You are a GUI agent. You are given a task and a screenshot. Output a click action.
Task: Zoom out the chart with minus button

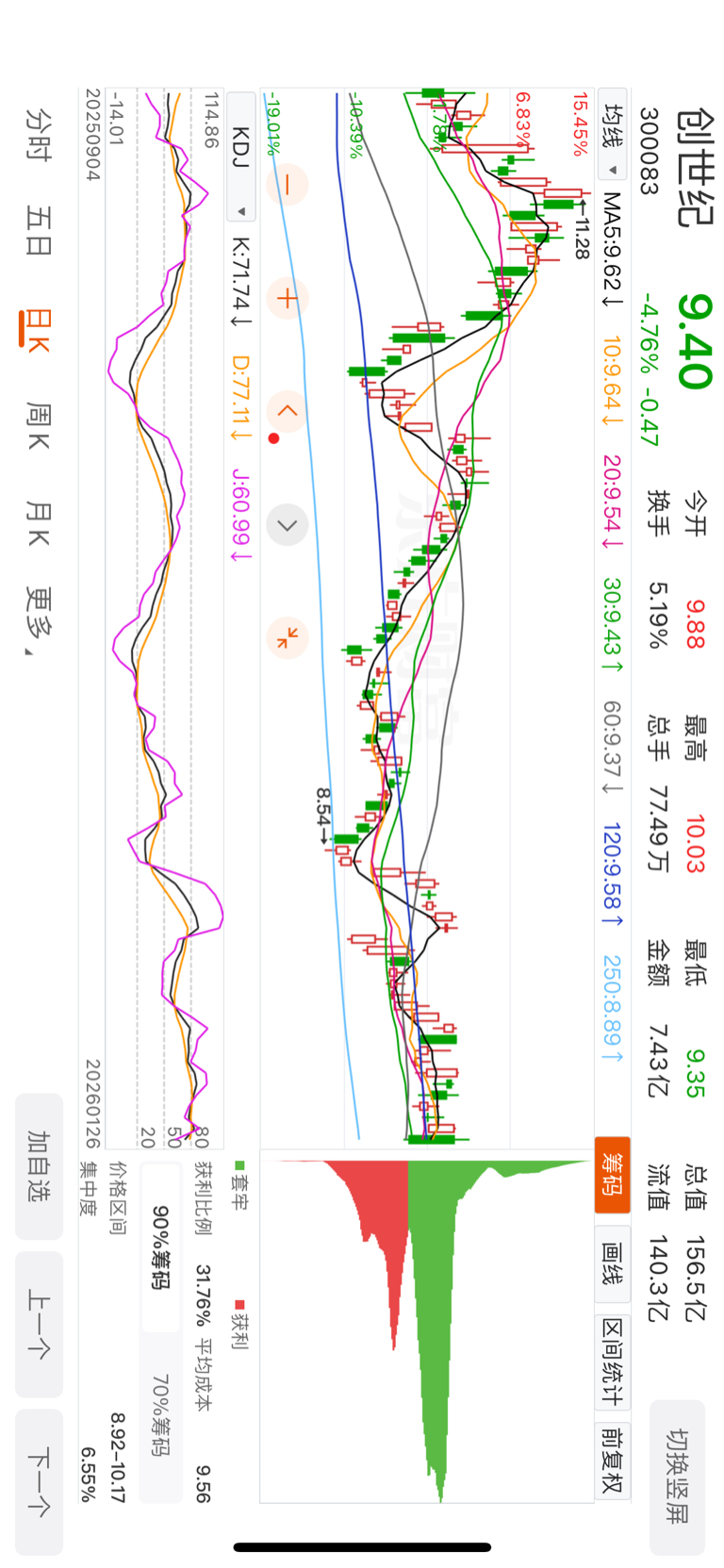[287, 183]
